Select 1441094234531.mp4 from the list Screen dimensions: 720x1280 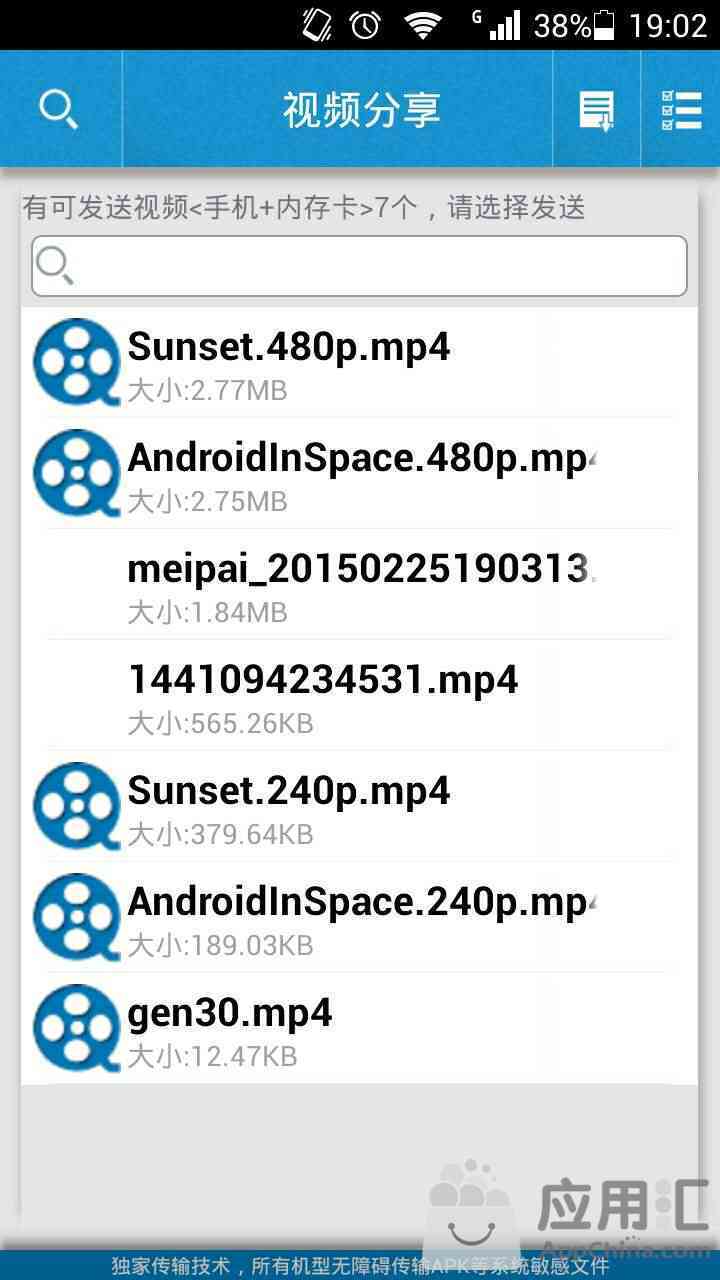(359, 696)
